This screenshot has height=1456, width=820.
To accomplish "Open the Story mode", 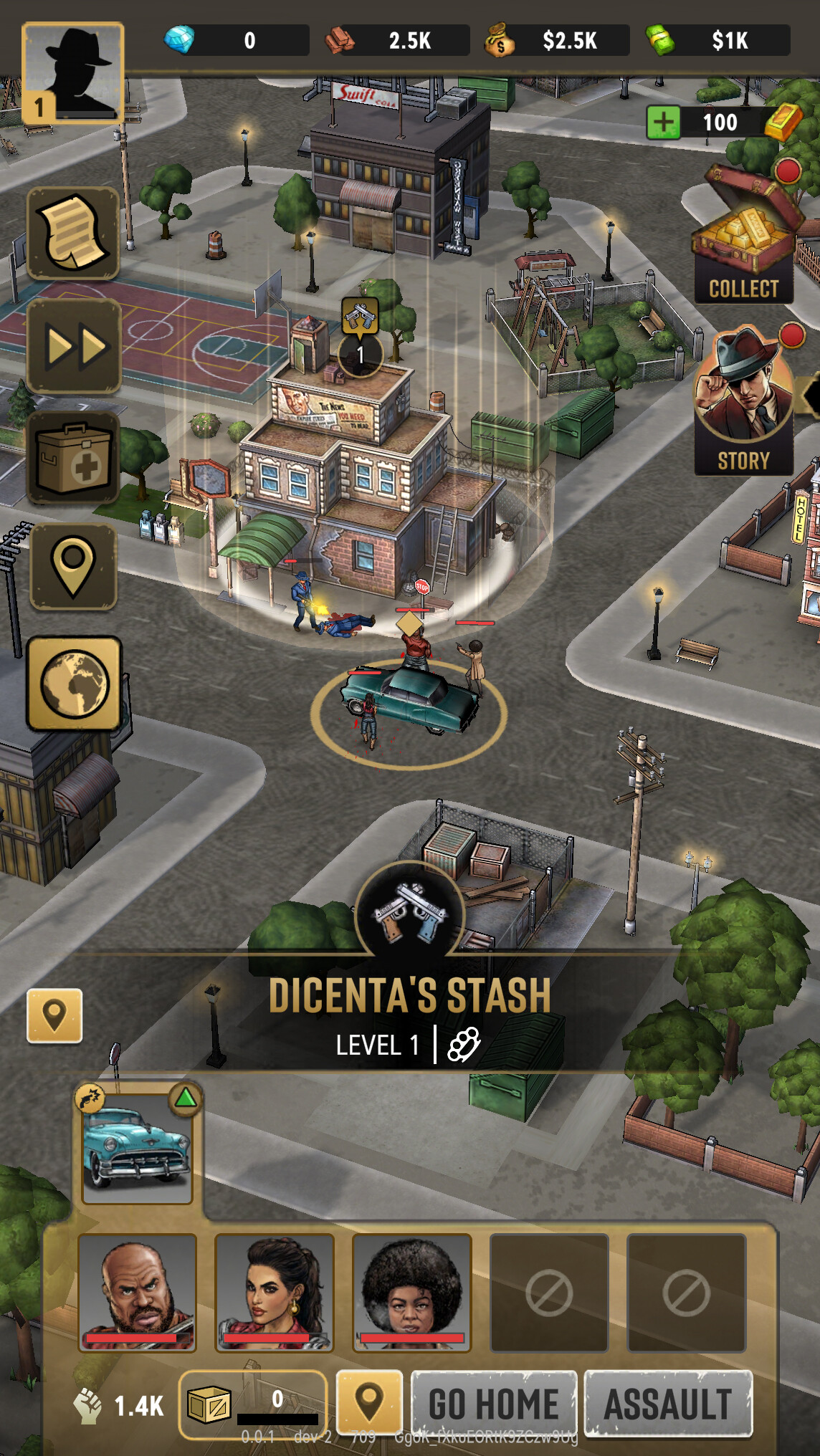I will [x=743, y=401].
